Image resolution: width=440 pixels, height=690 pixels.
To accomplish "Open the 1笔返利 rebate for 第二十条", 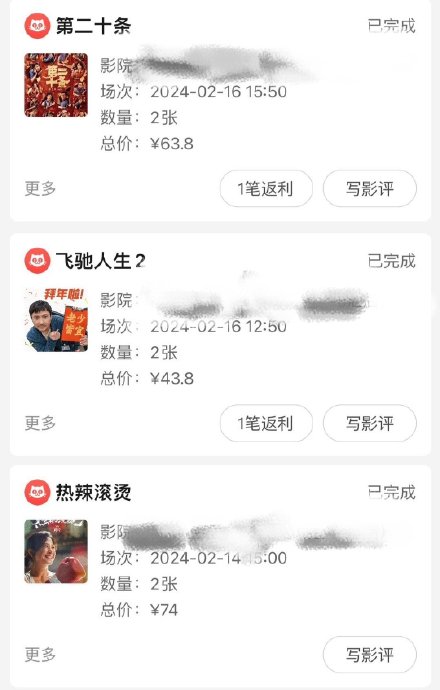I will click(x=266, y=189).
